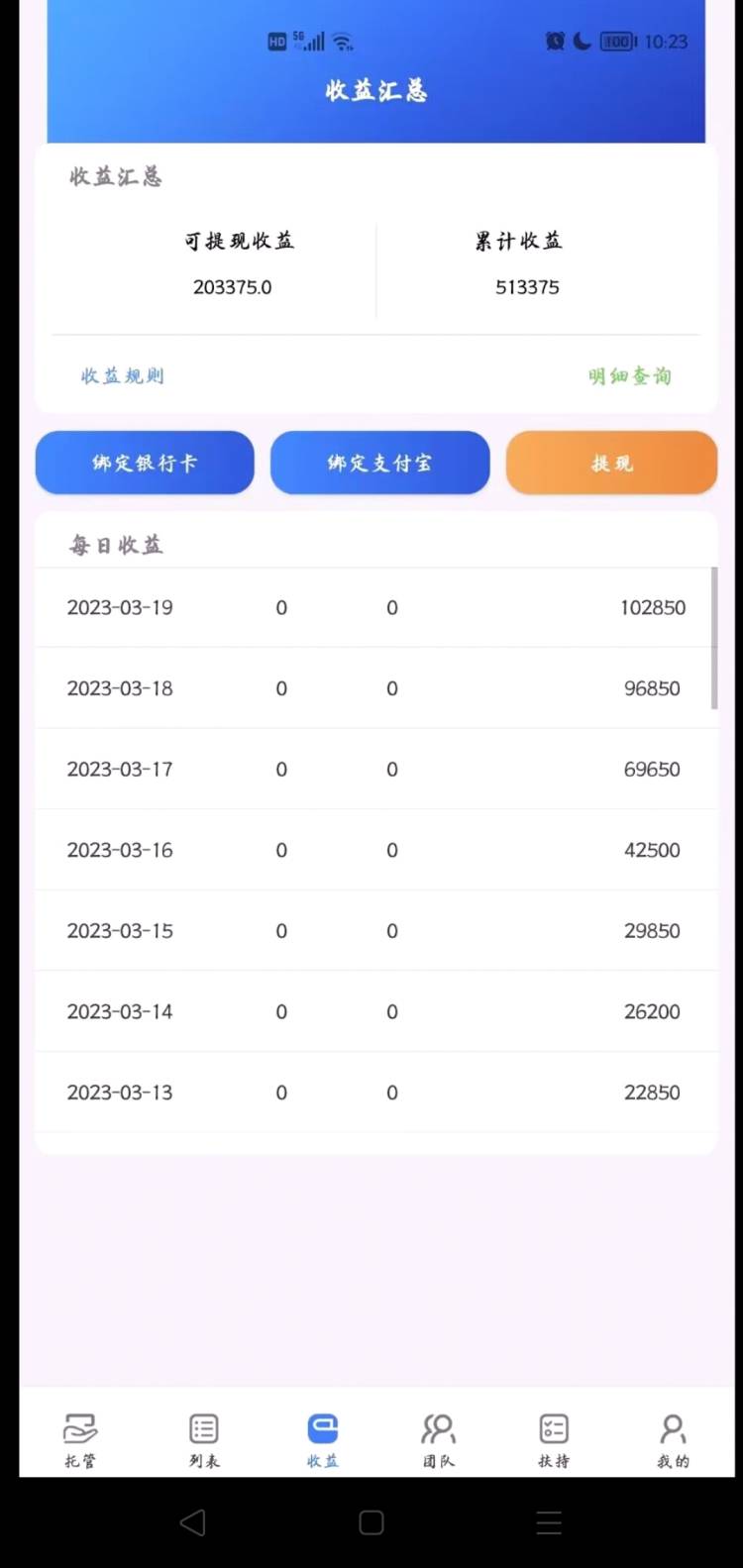Image resolution: width=743 pixels, height=1568 pixels.
Task: Tap the moon night-mode status bar icon
Action: click(582, 42)
